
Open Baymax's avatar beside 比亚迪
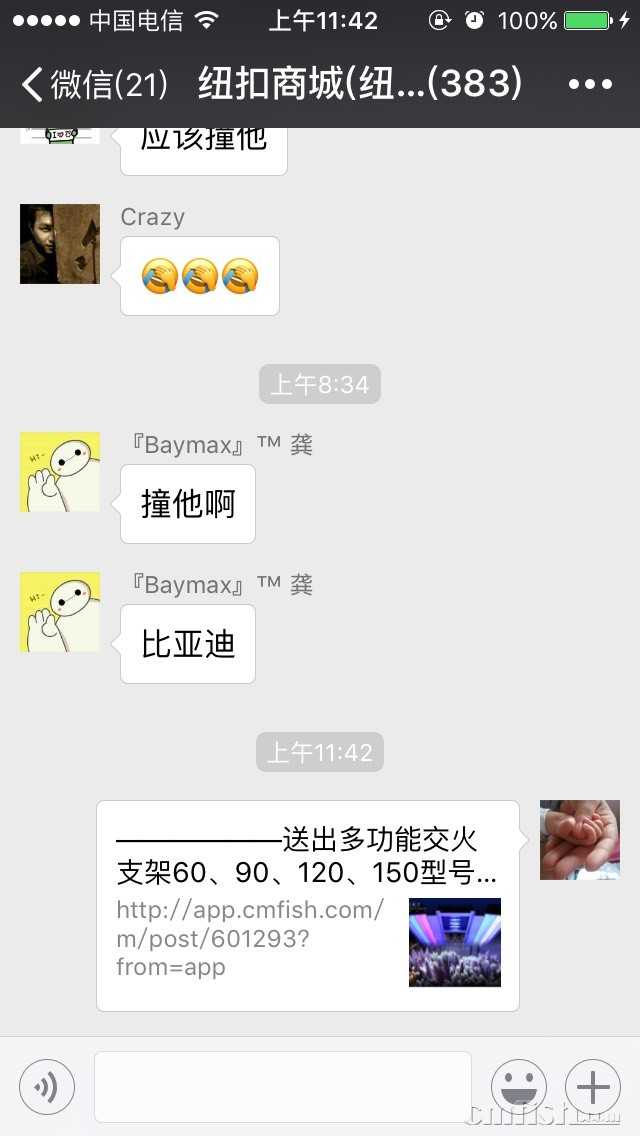(x=60, y=612)
